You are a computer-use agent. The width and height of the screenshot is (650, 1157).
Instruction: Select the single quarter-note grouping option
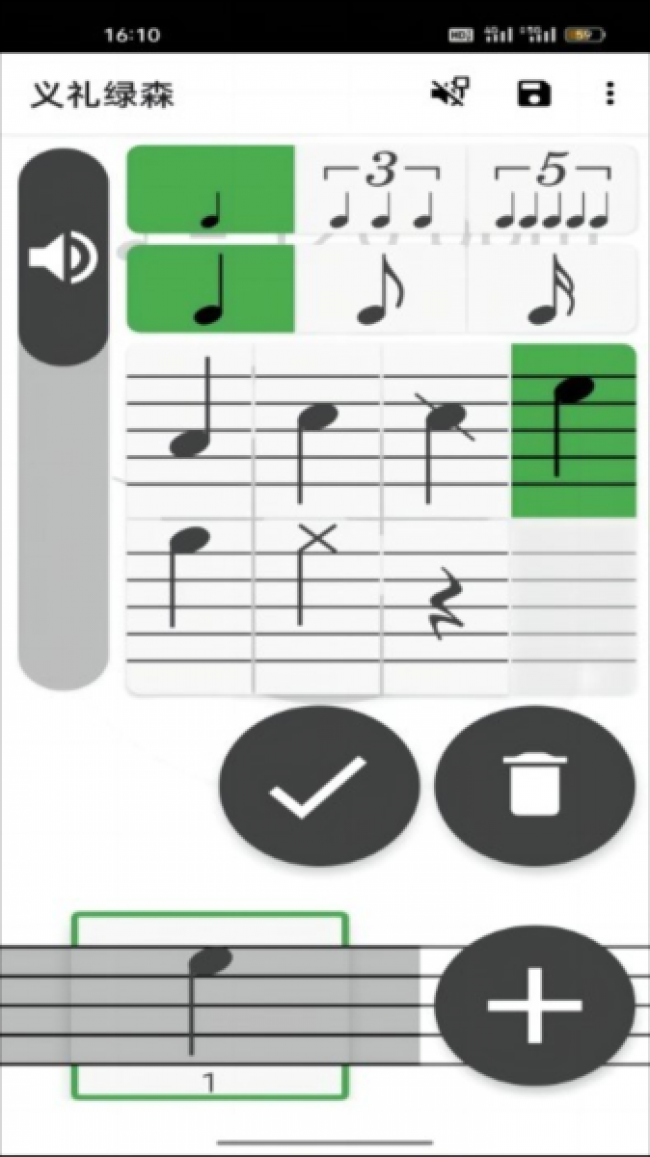click(210, 190)
